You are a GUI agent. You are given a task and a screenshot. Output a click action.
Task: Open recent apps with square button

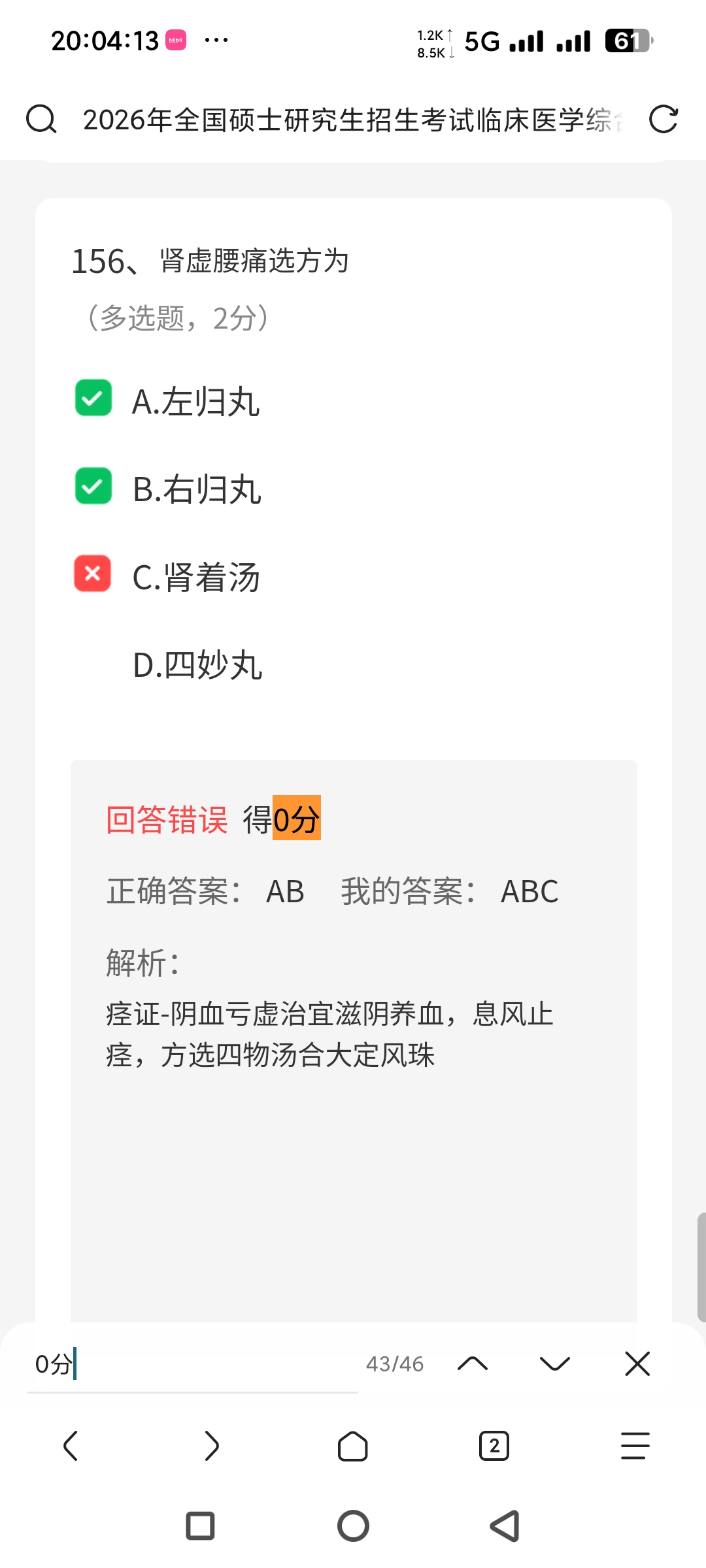click(200, 1526)
